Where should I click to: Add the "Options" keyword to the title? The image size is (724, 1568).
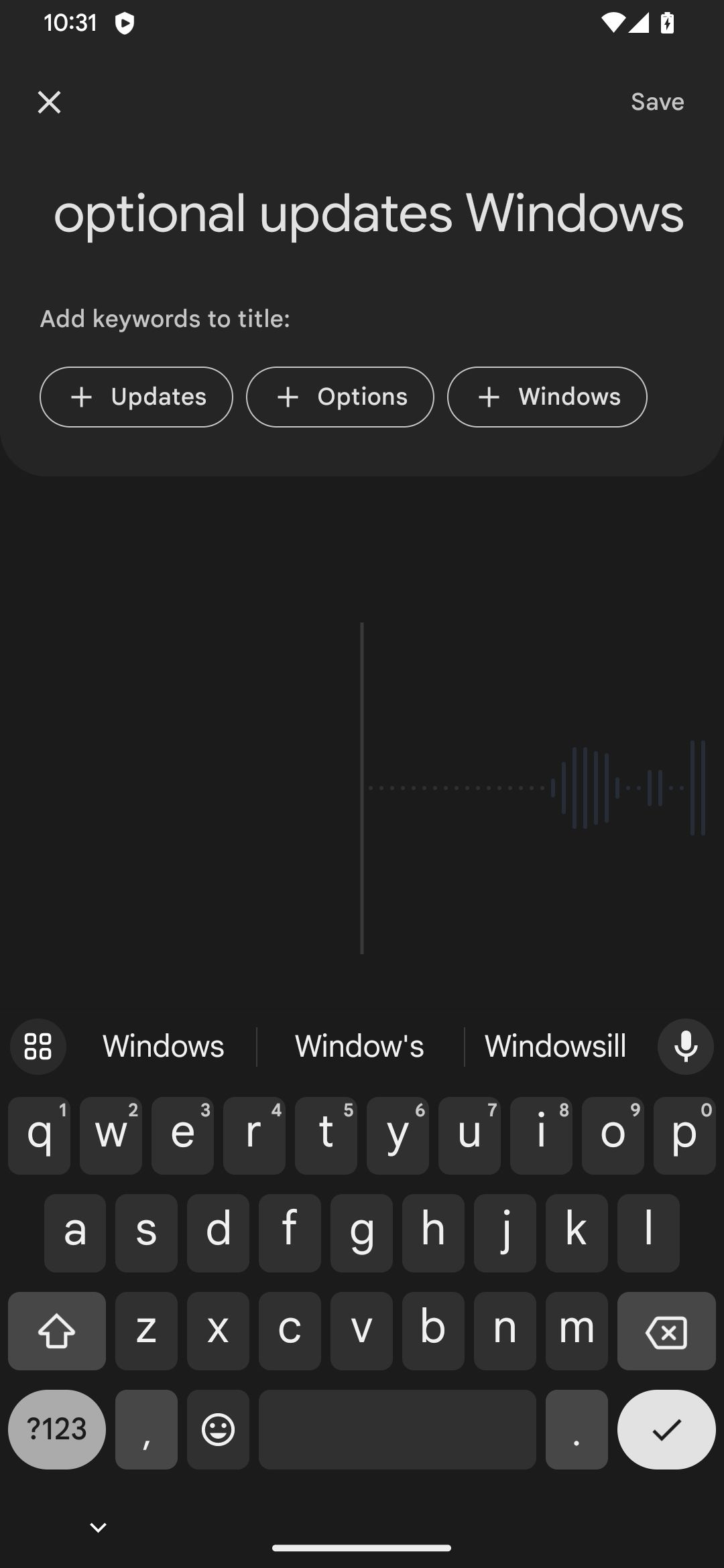pos(340,397)
